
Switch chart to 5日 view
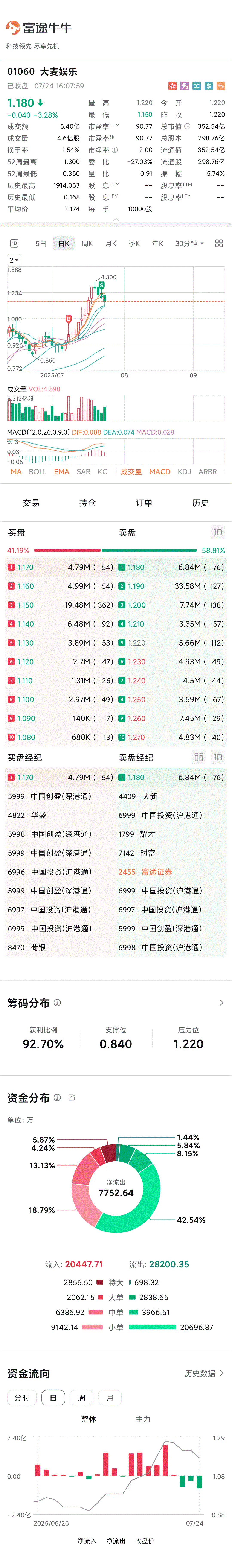click(x=40, y=243)
